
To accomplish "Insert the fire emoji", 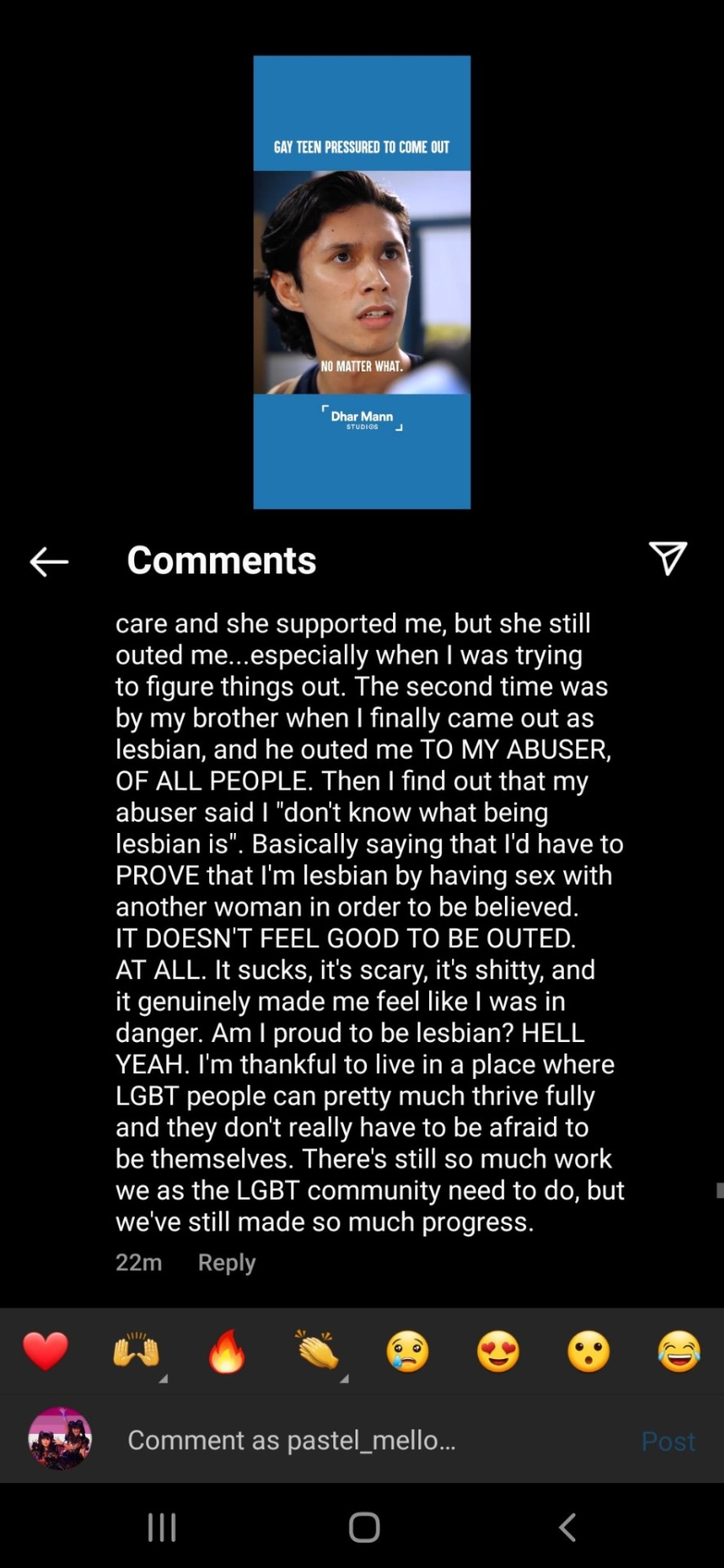I will [226, 1351].
